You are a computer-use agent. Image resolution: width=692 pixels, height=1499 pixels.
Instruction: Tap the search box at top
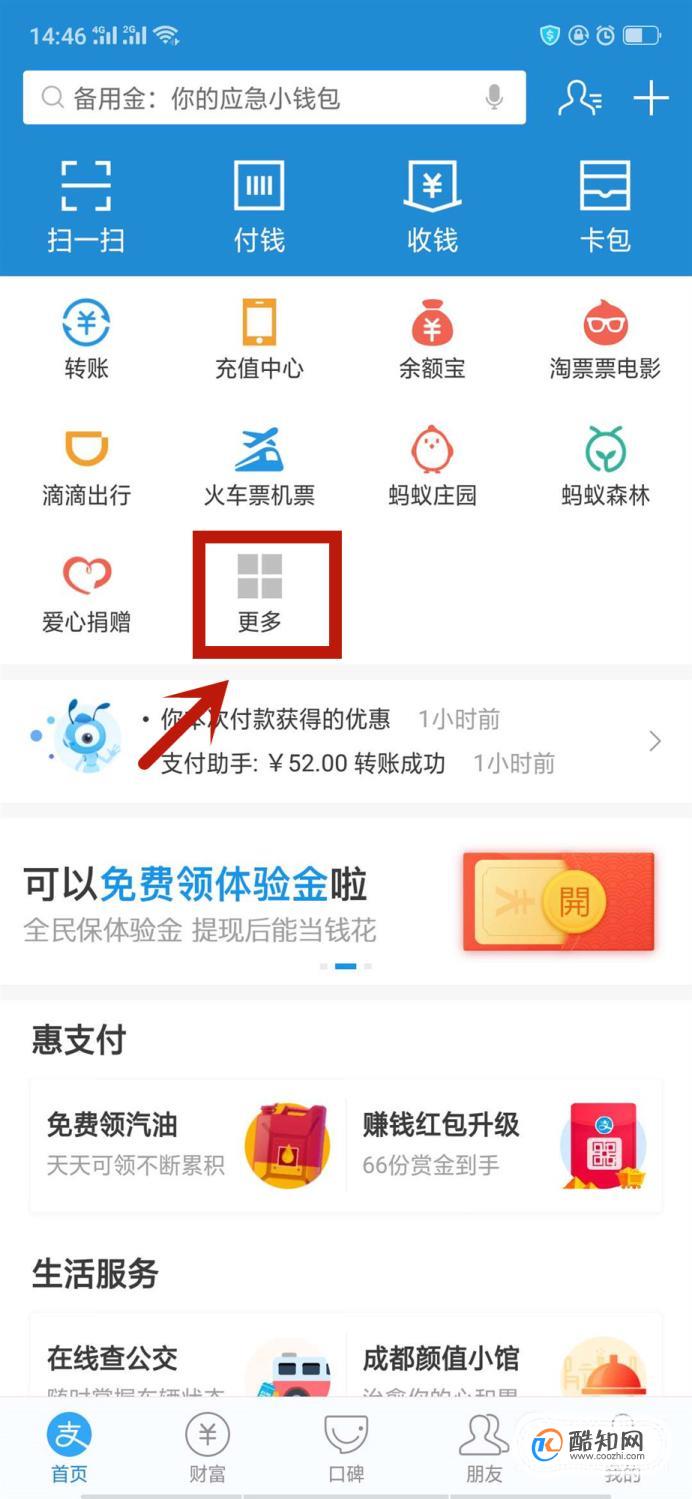(x=260, y=98)
